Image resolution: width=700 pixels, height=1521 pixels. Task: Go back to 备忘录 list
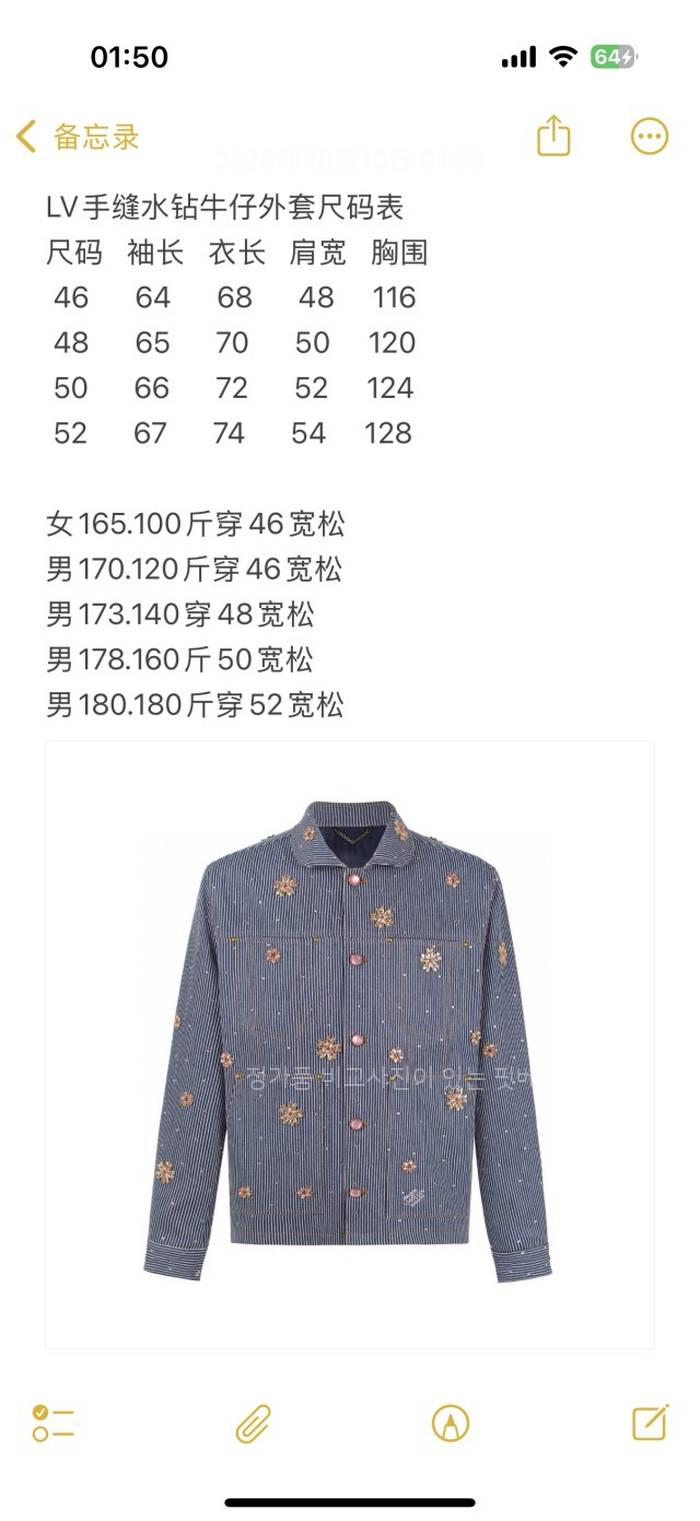[x=78, y=137]
